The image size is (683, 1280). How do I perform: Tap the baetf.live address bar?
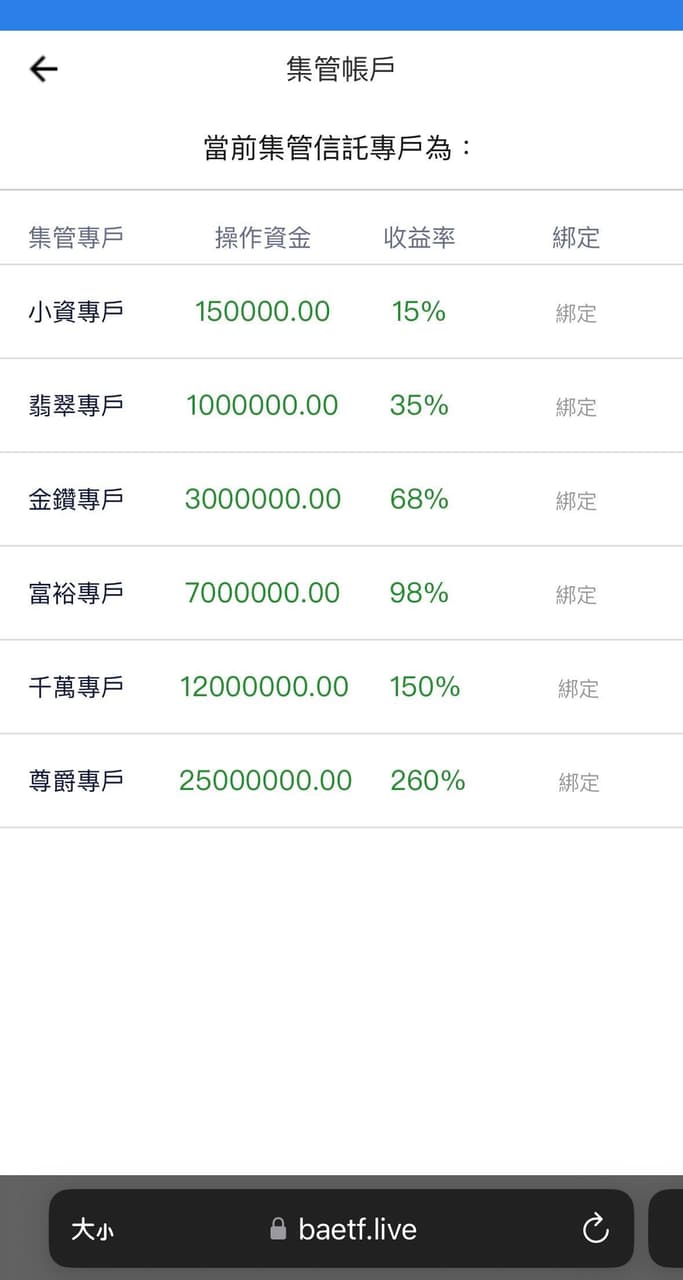point(343,1229)
